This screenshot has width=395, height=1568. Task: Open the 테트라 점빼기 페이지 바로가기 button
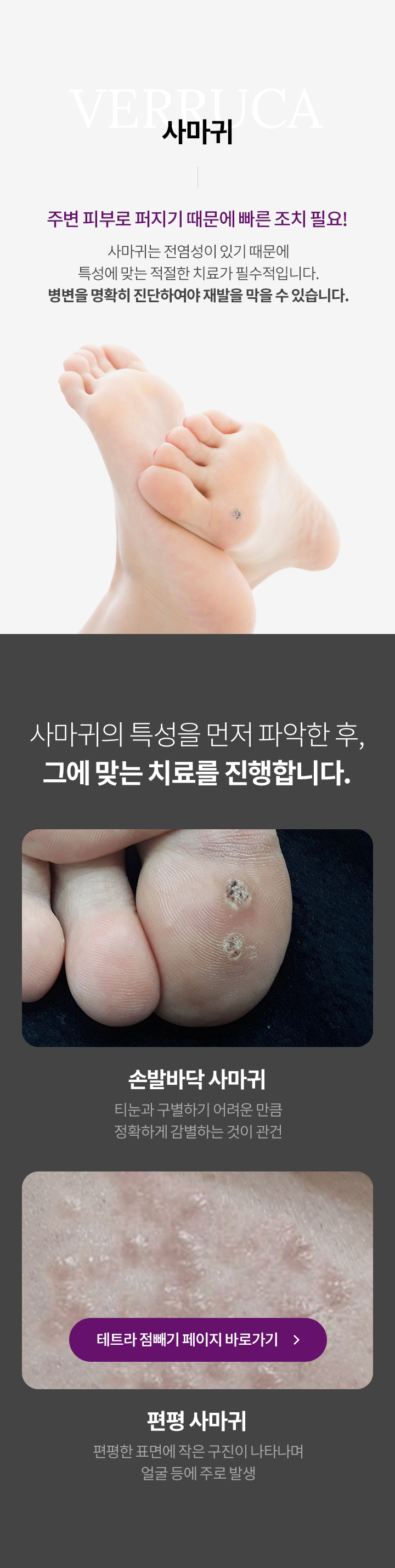click(198, 1340)
